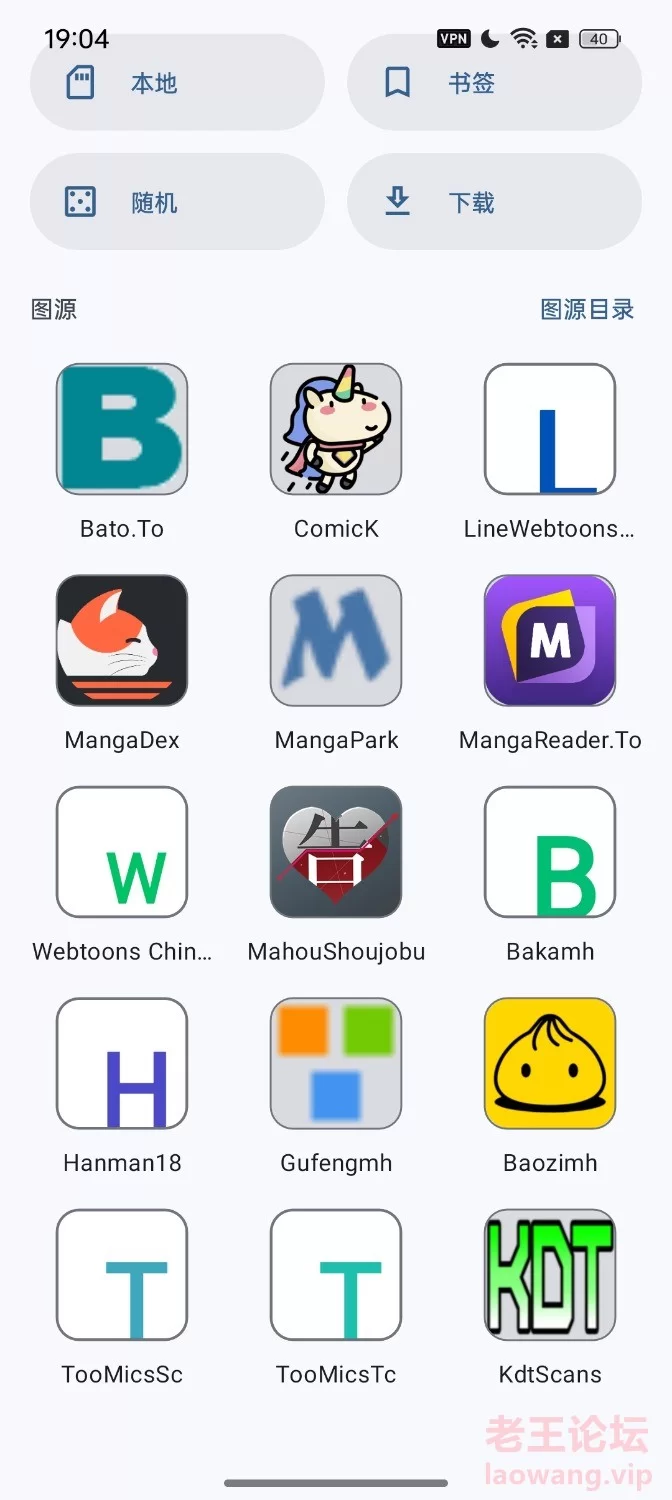The image size is (672, 1500).
Task: Open the 本地 local library button
Action: click(x=177, y=83)
